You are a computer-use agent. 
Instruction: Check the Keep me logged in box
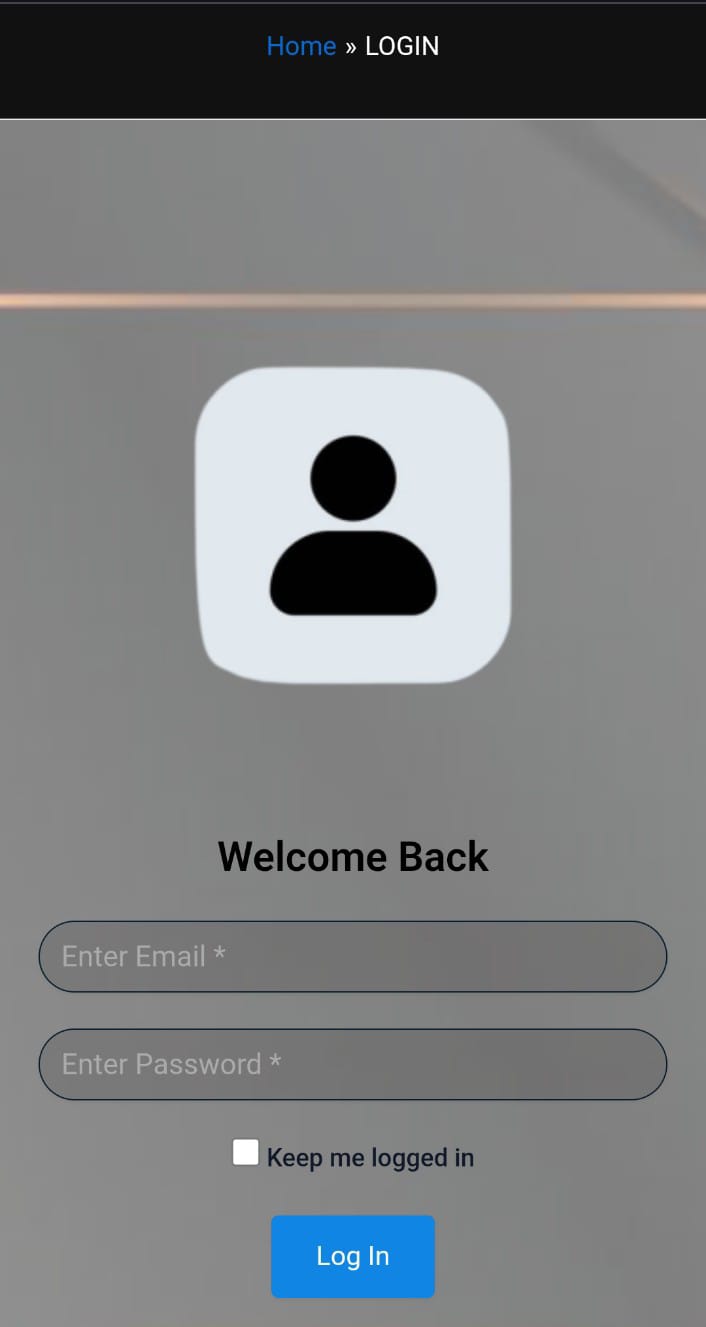245,1152
